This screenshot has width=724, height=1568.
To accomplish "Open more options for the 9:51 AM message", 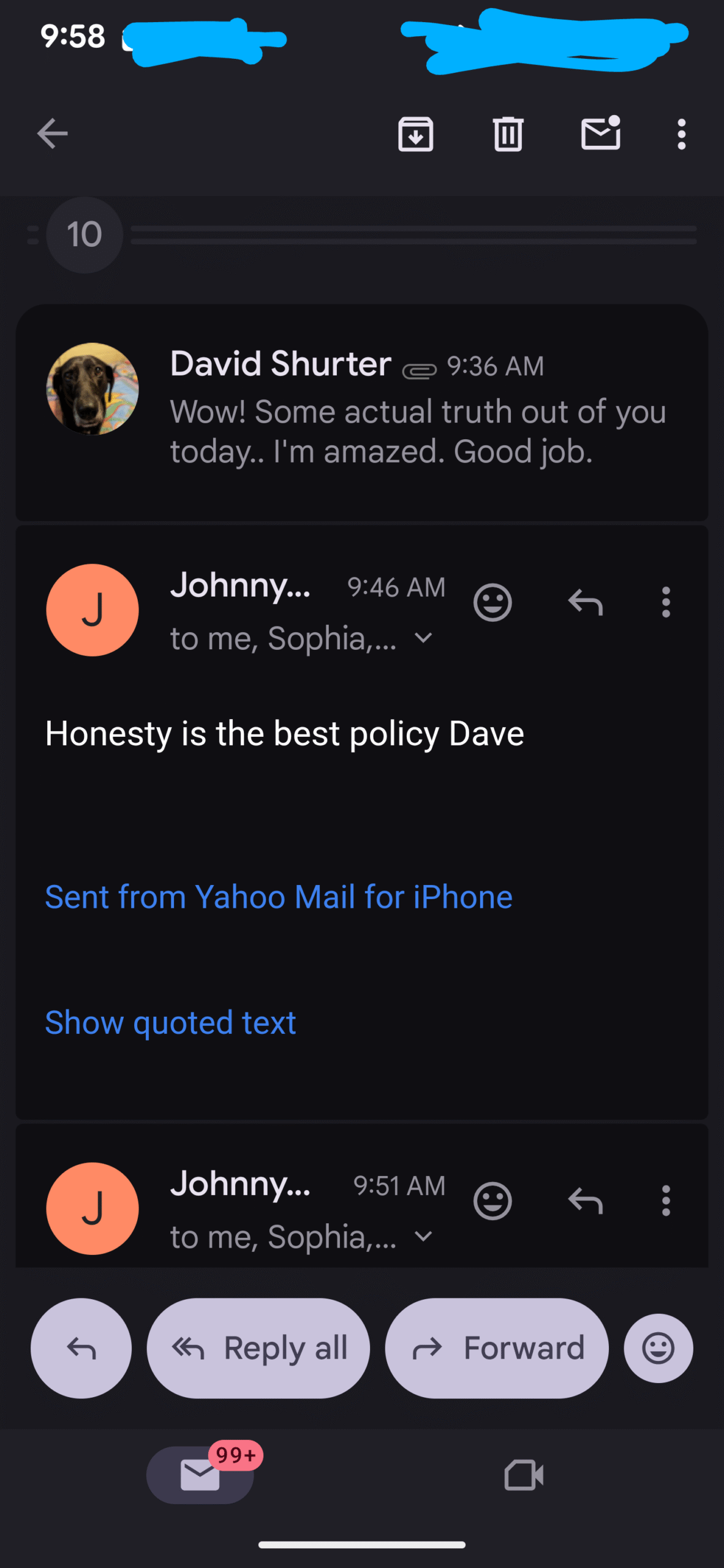I will (666, 1201).
